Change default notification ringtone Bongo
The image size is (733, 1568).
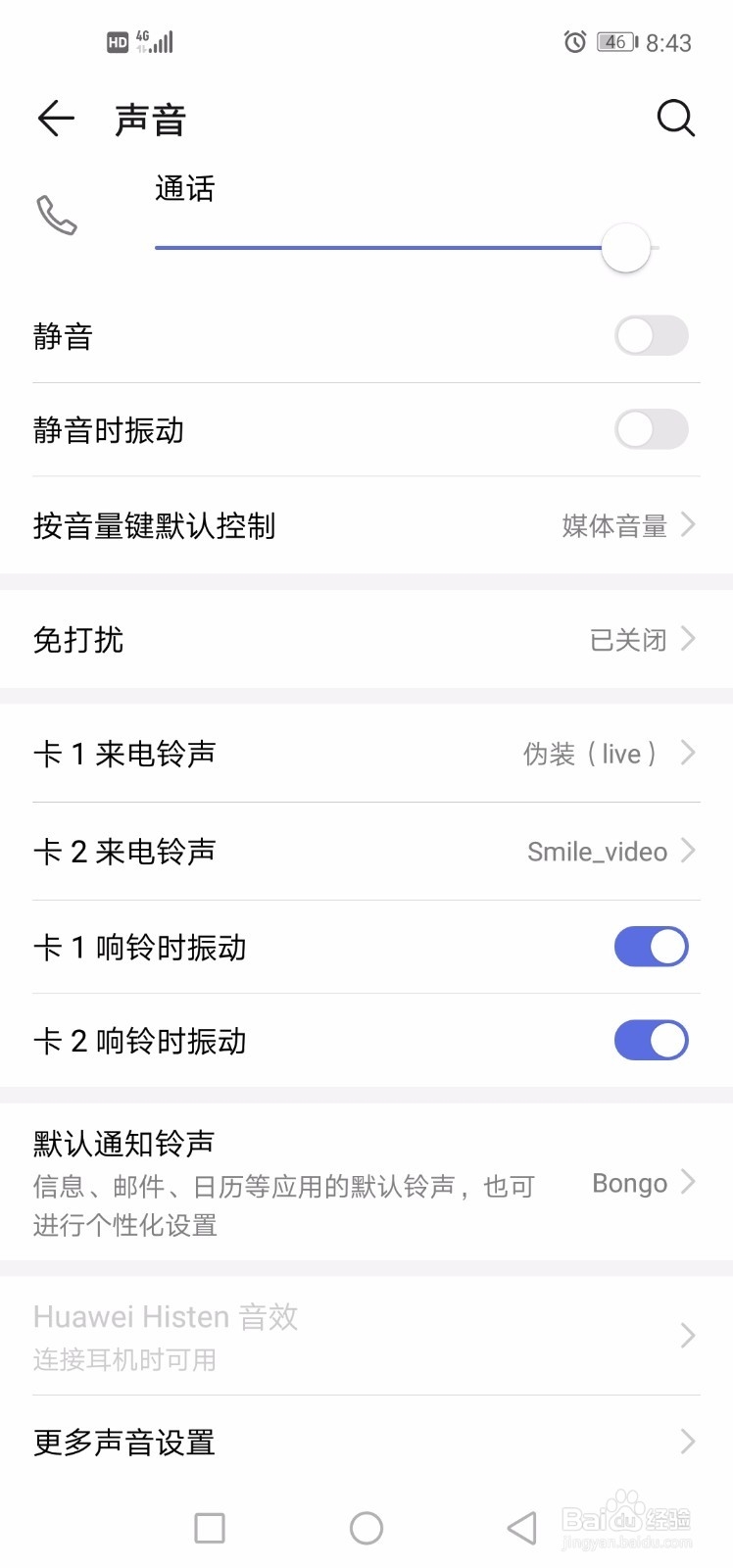366,1181
